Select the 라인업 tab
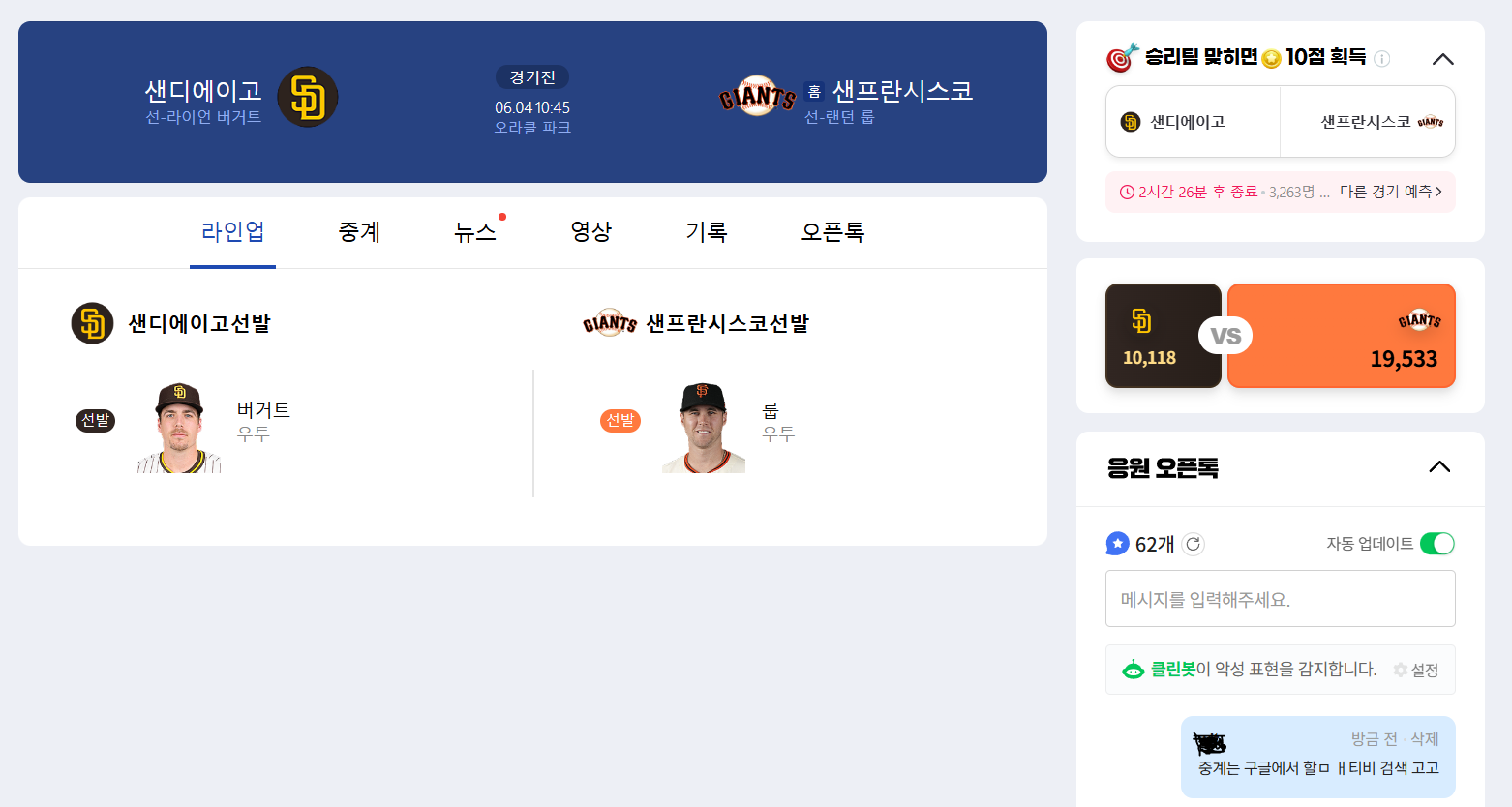Viewport: 1512px width, 807px height. [x=232, y=232]
